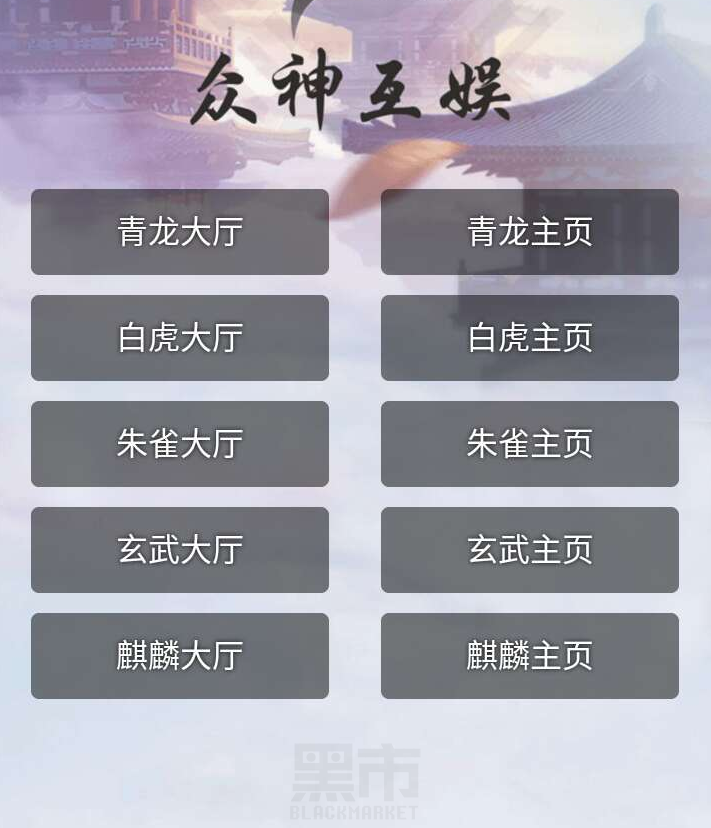This screenshot has height=828, width=711.
Task: Enter 玄武大厅
Action: 180,550
